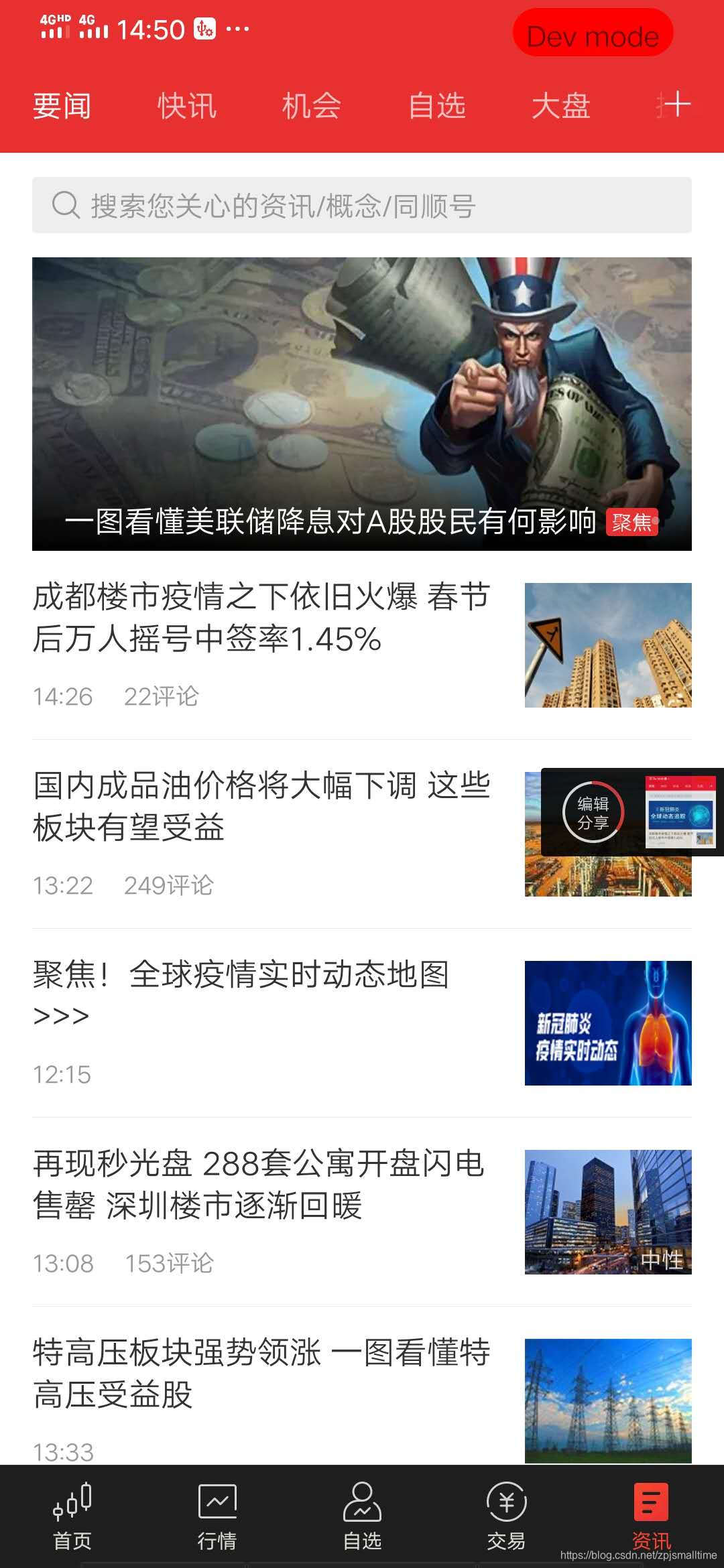
Task: Switch to the 大盘 tab
Action: click(x=561, y=107)
